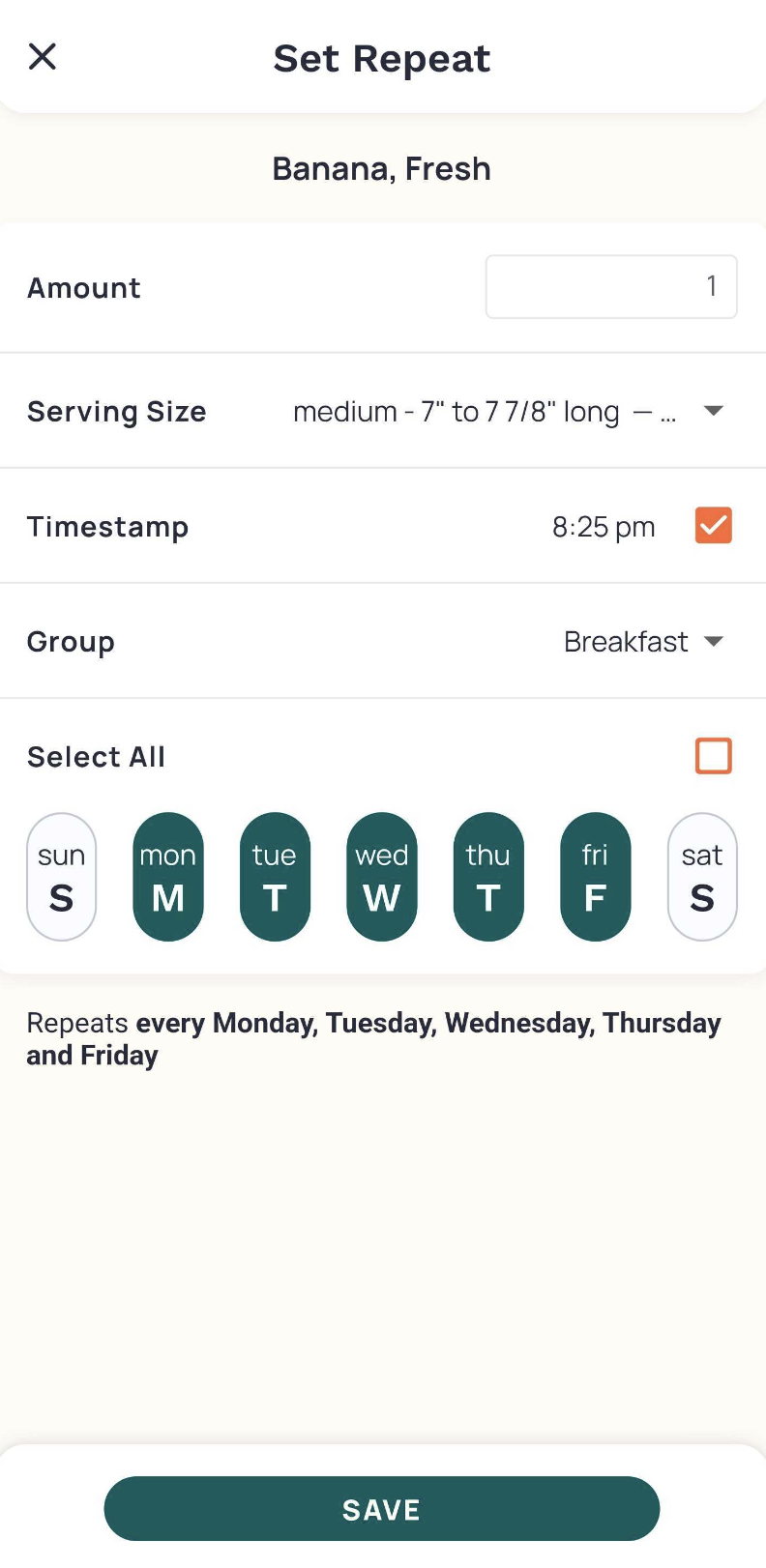The height and width of the screenshot is (1568, 766).
Task: Deselect Tuesday from repeat days
Action: (275, 877)
